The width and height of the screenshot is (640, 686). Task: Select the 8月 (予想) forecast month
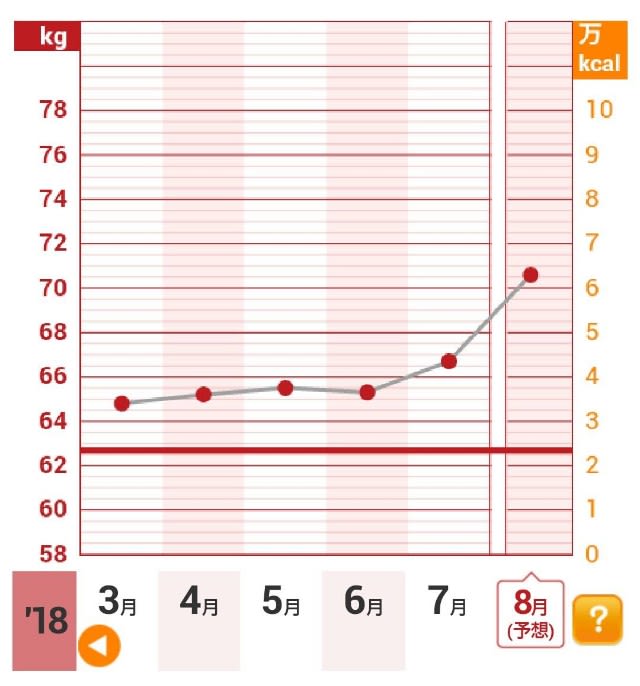pyautogui.click(x=530, y=614)
